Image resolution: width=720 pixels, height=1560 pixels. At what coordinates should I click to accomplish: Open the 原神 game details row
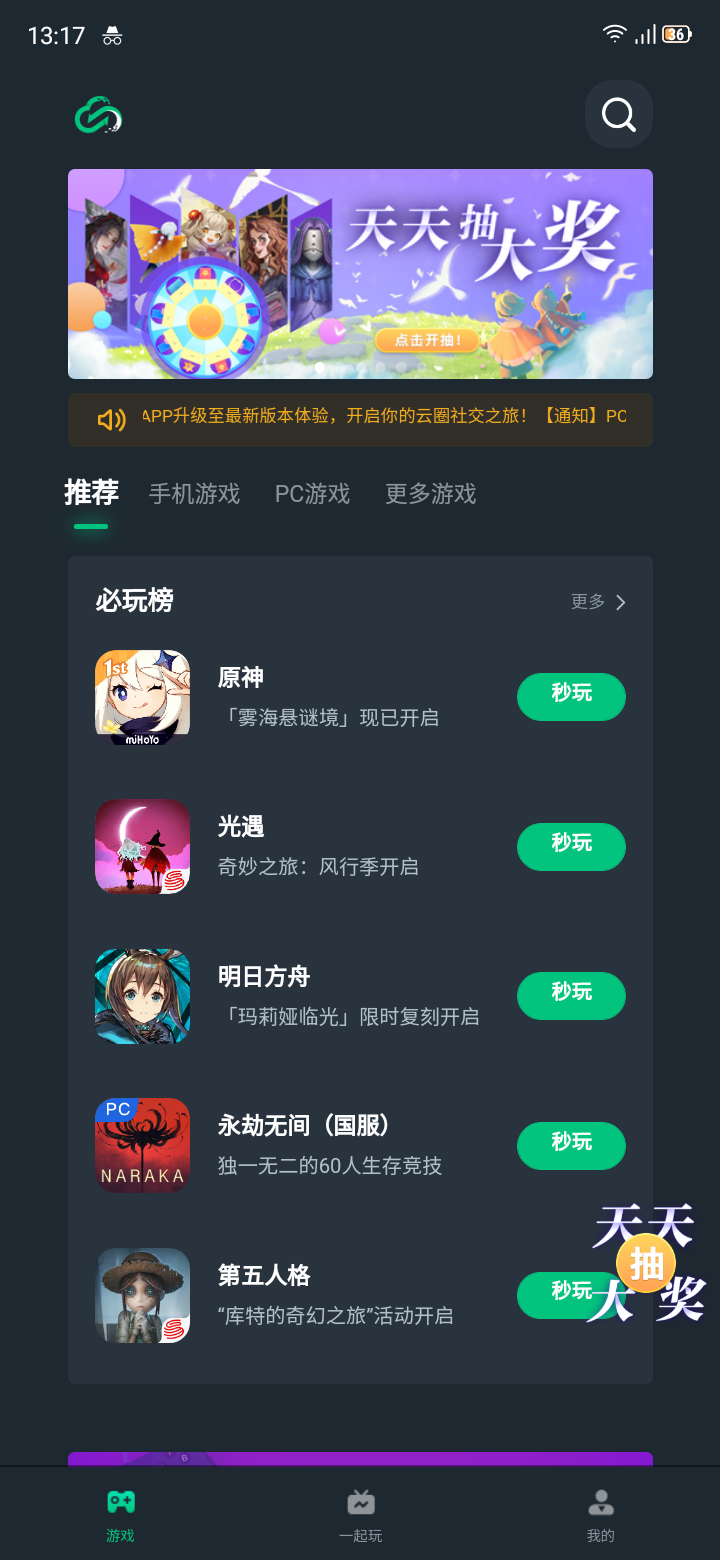328,697
